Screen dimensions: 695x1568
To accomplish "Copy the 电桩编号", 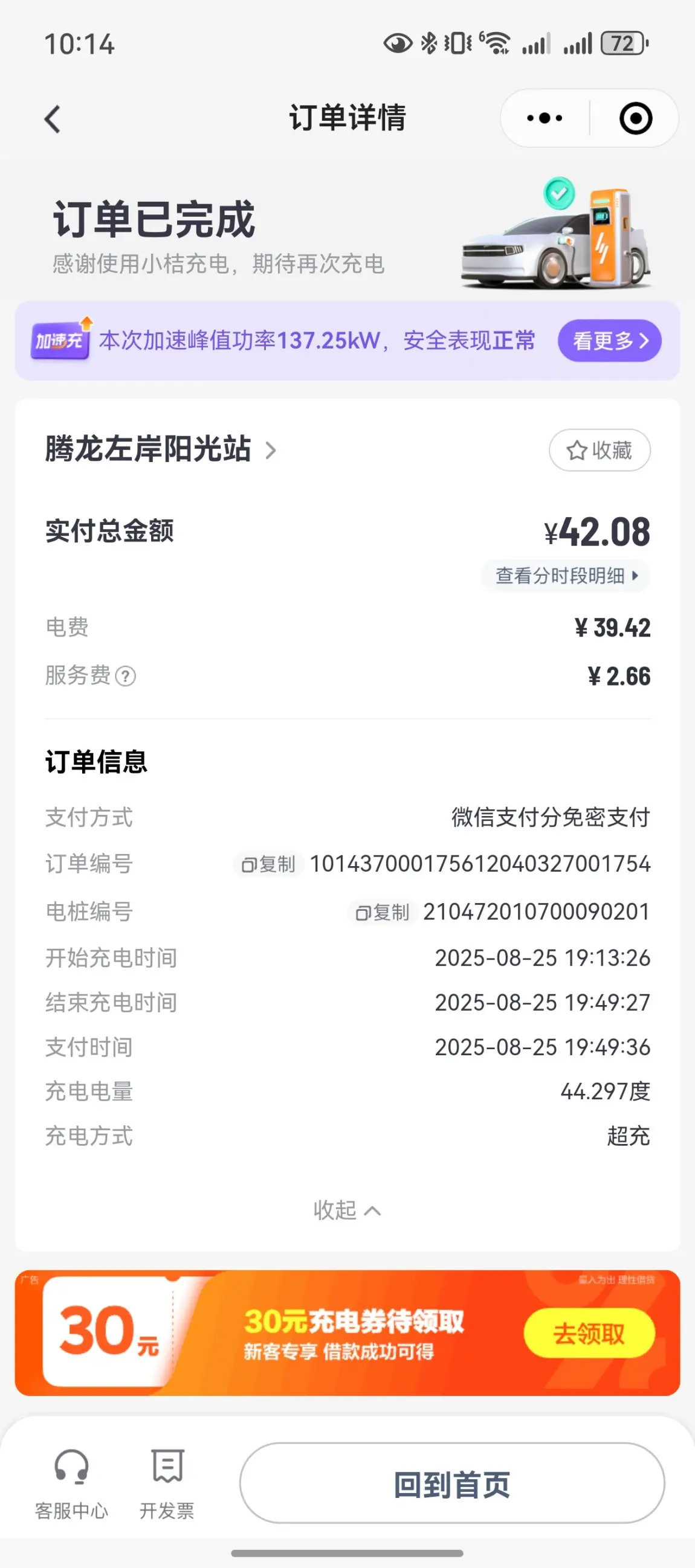I will [x=383, y=912].
